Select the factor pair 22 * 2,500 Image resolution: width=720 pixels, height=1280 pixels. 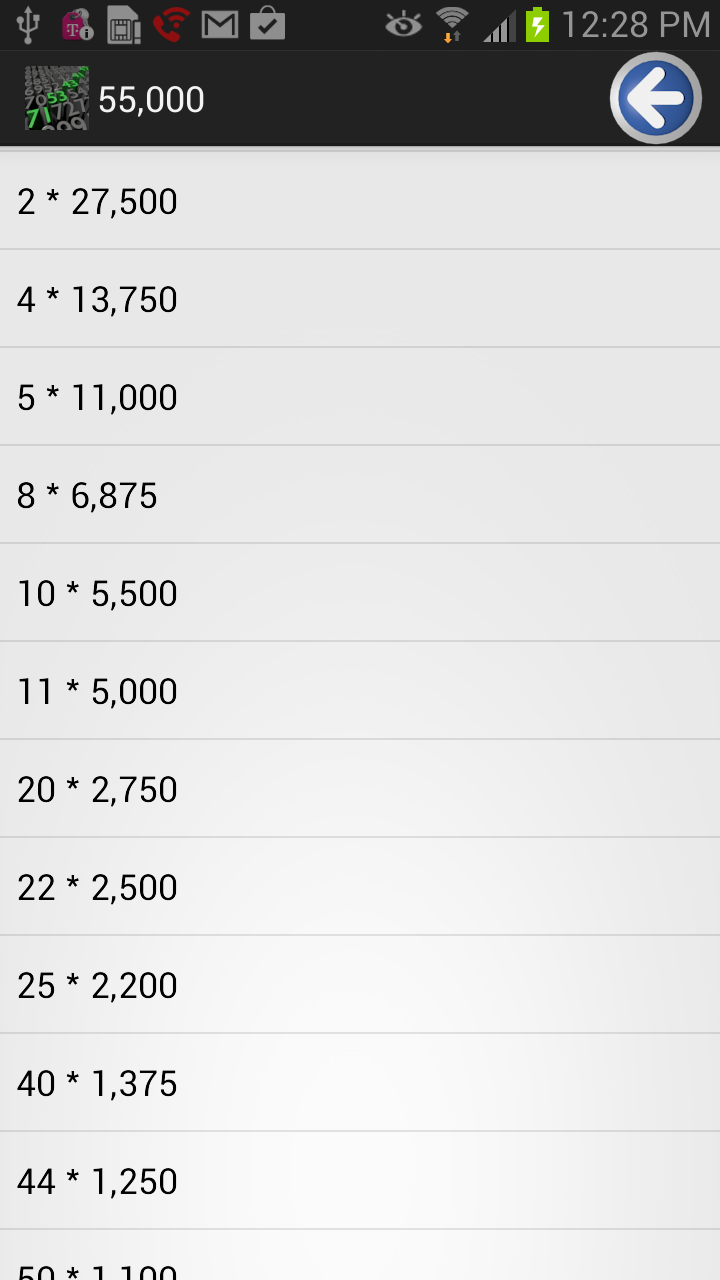[360, 887]
